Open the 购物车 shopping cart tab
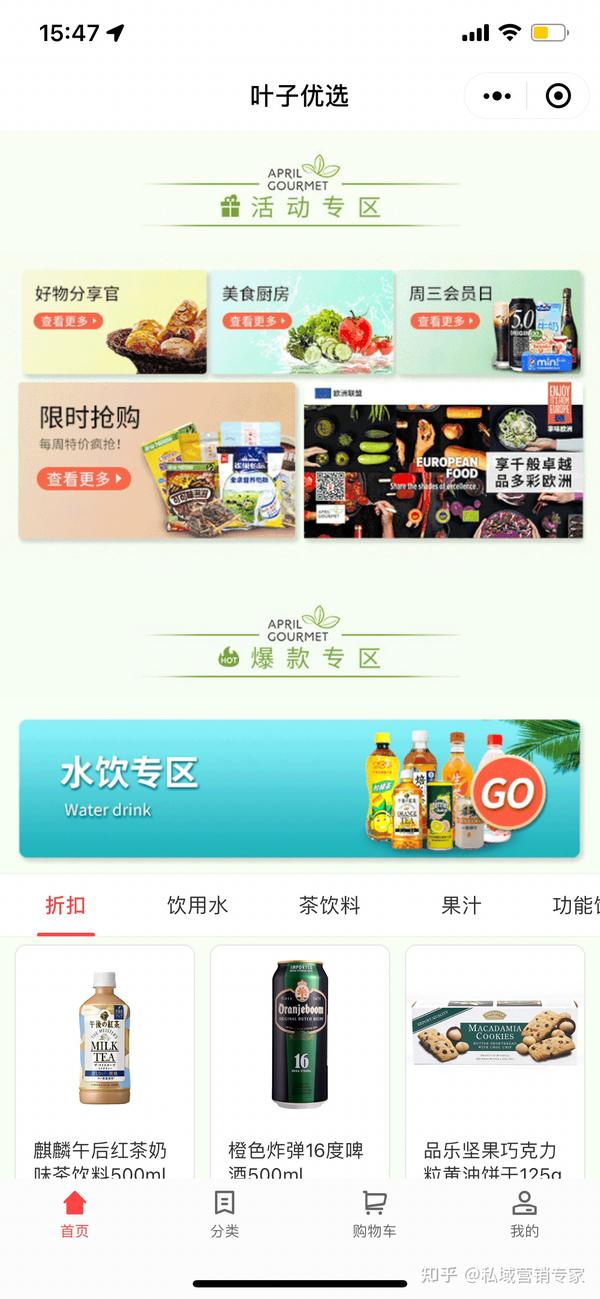Image resolution: width=600 pixels, height=1299 pixels. point(375,1215)
